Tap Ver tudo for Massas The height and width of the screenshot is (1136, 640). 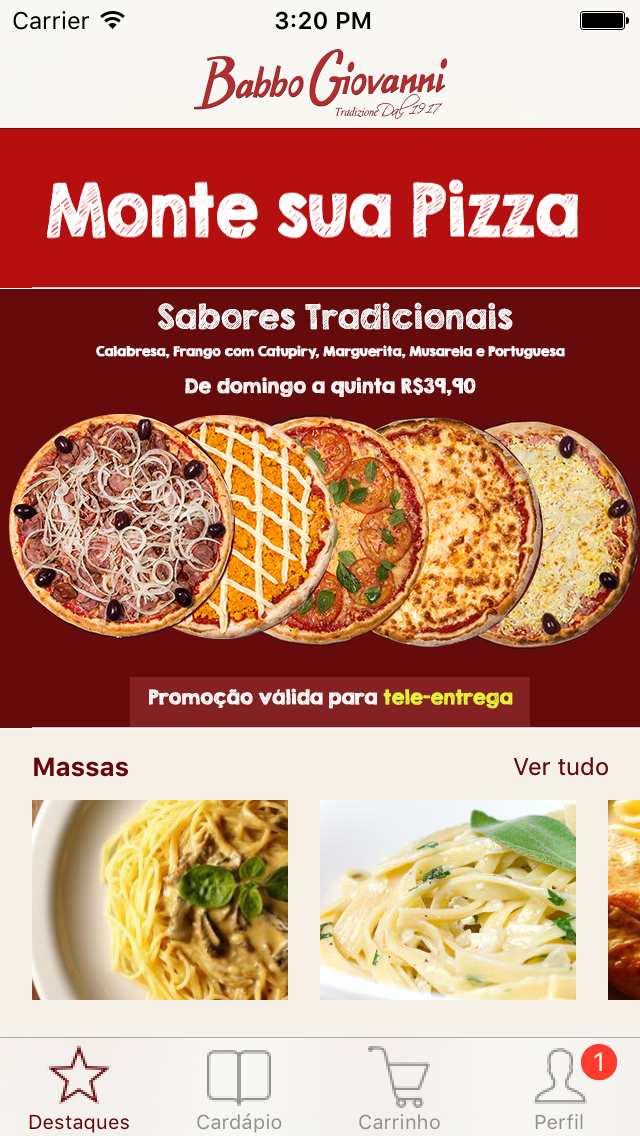[560, 767]
